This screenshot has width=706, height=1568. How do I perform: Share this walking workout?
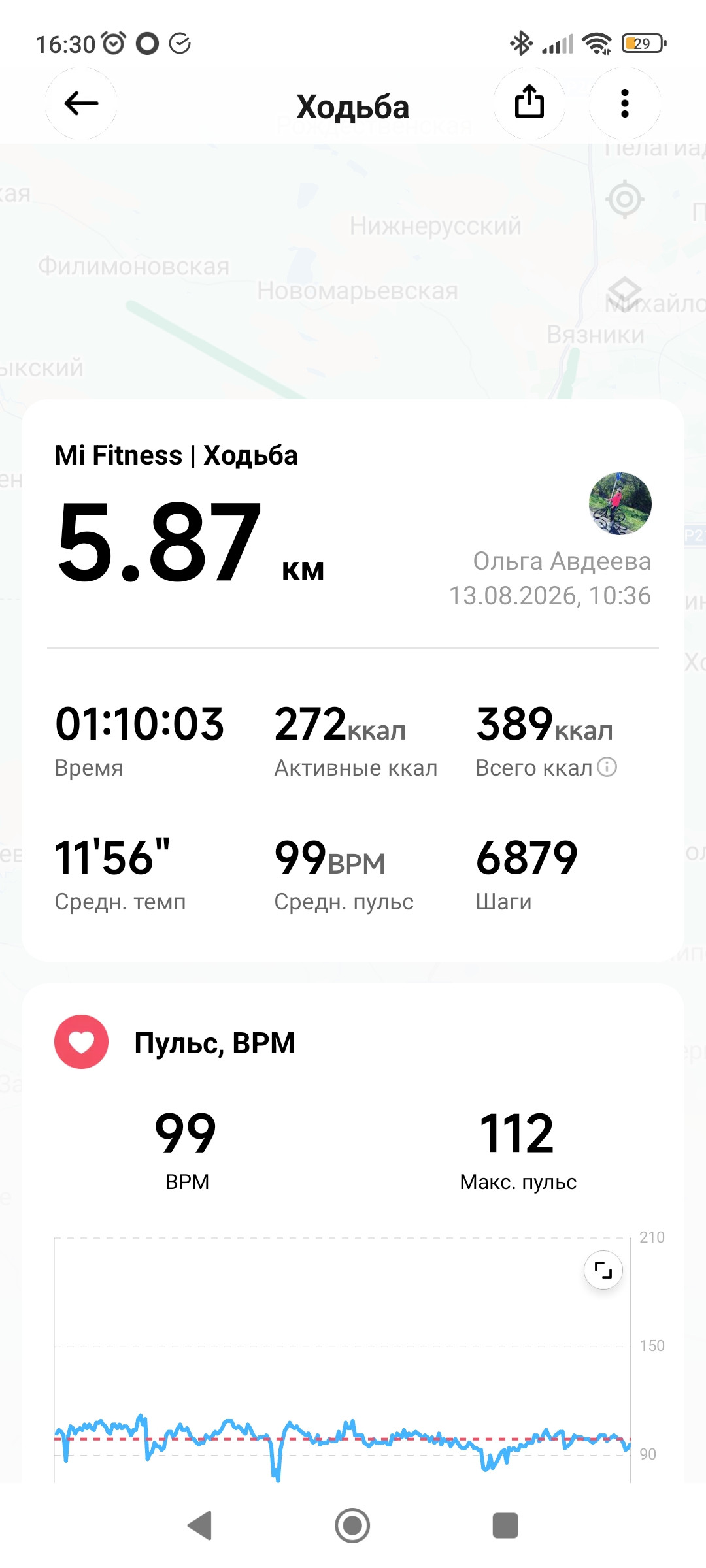point(529,103)
